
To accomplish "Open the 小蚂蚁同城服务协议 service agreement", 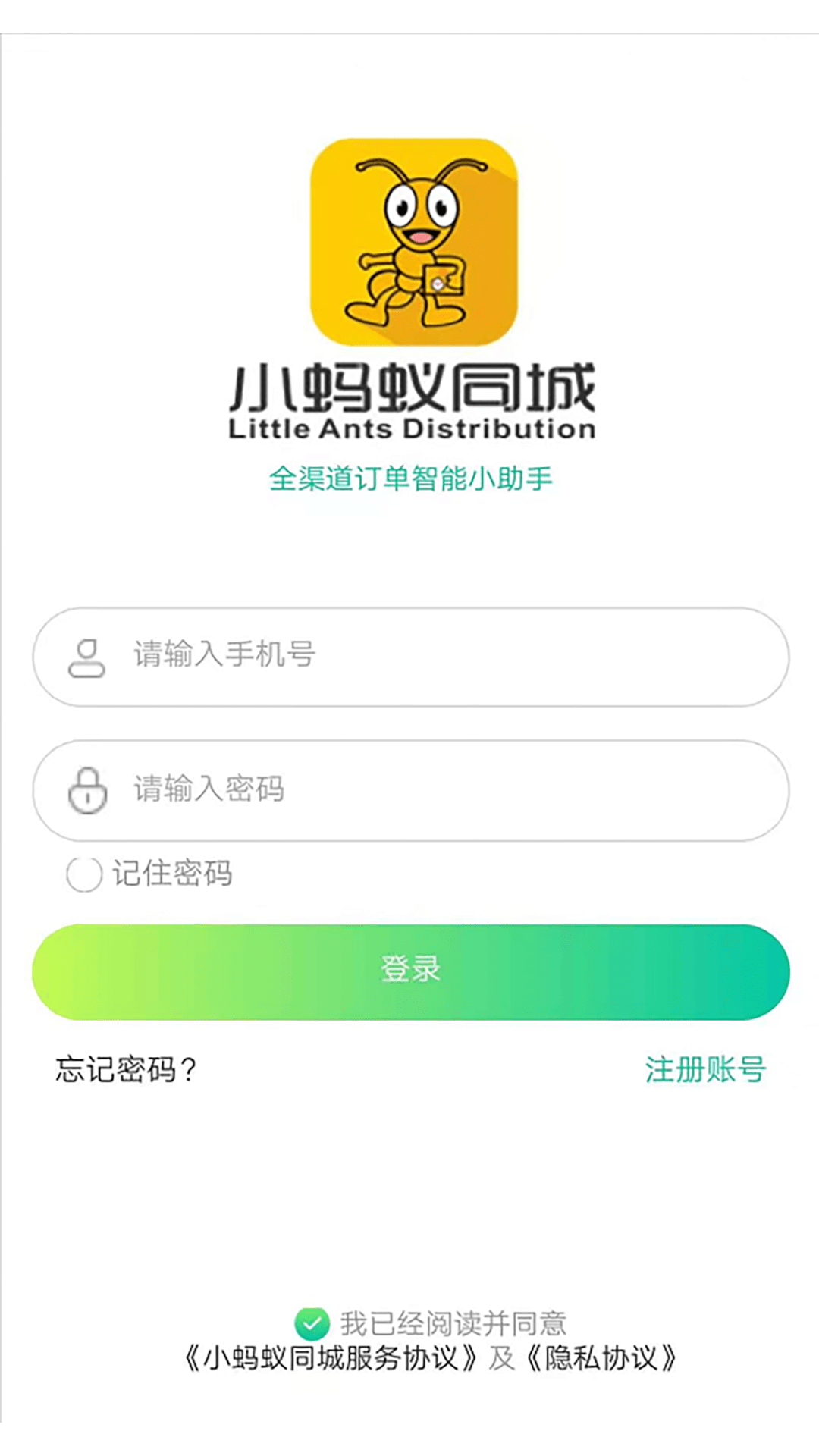I will [331, 1359].
